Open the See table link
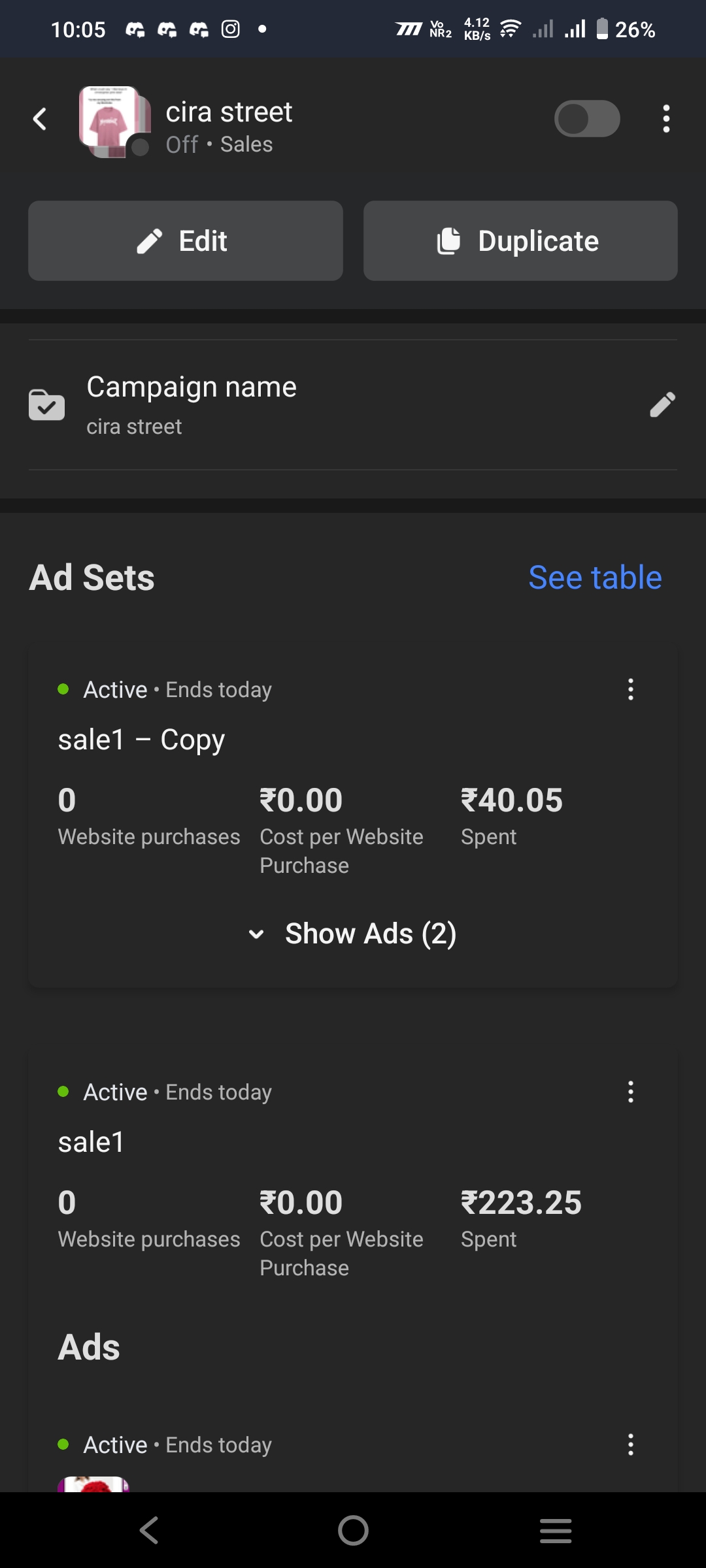This screenshot has height=1568, width=706. tap(594, 578)
